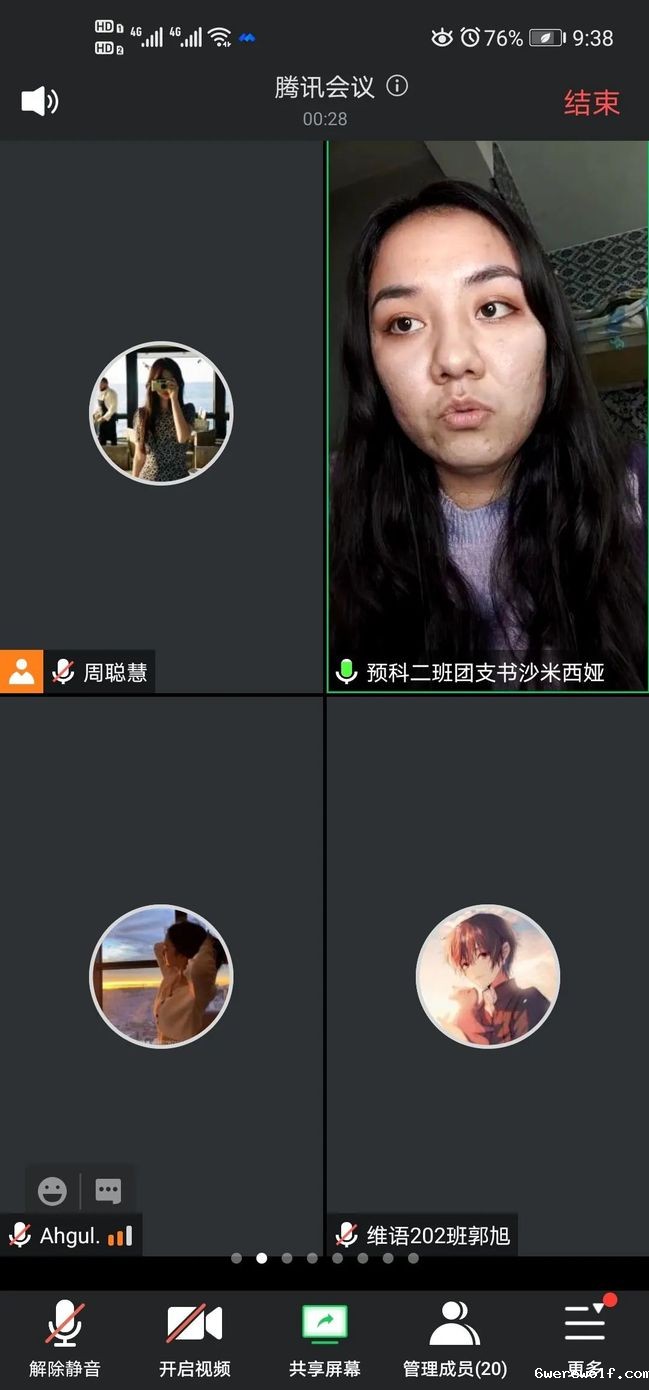Toggle the speaker audio icon

click(39, 101)
